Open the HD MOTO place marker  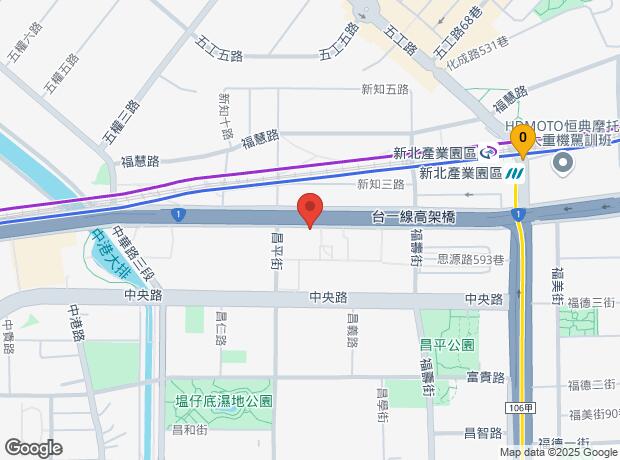tap(563, 161)
